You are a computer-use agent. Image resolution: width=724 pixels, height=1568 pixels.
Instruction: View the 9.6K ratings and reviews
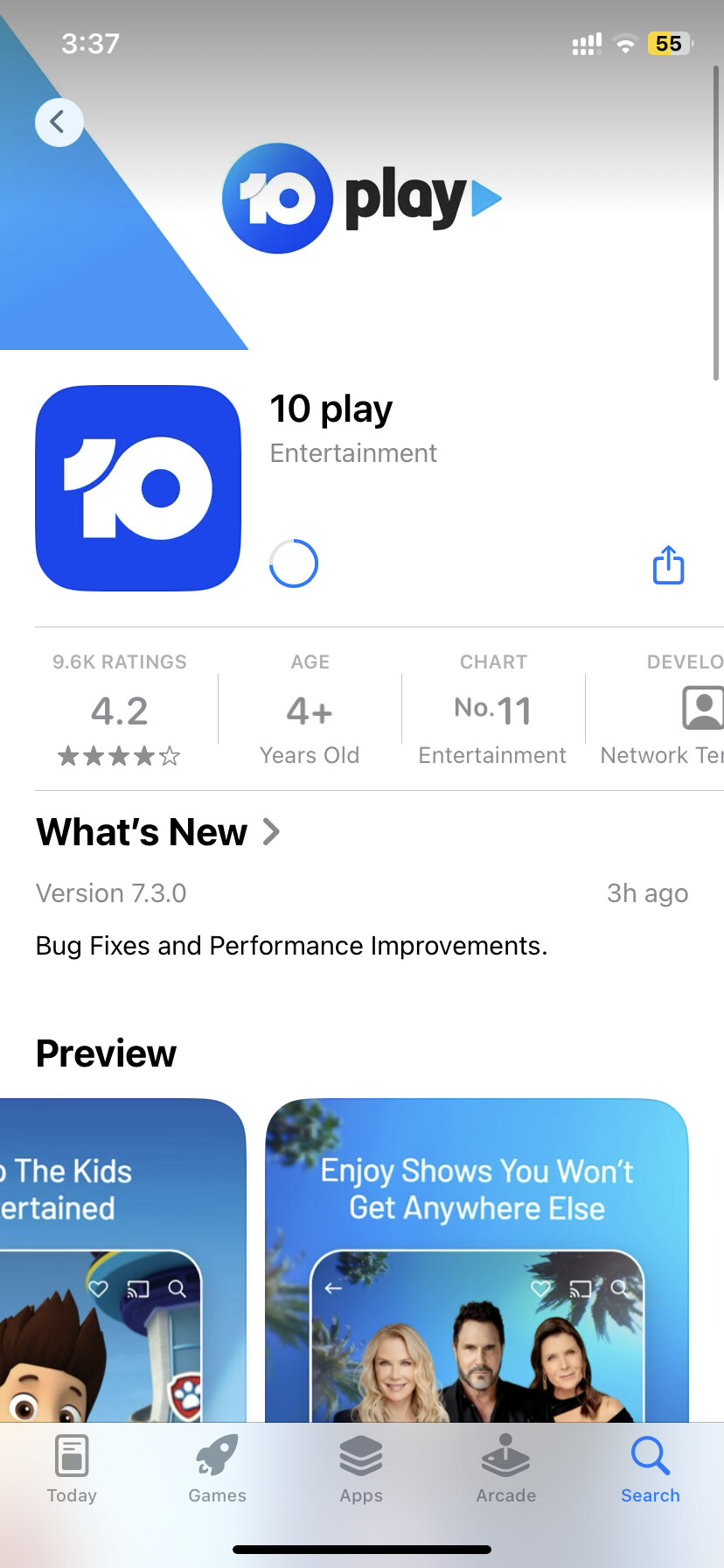coord(120,710)
